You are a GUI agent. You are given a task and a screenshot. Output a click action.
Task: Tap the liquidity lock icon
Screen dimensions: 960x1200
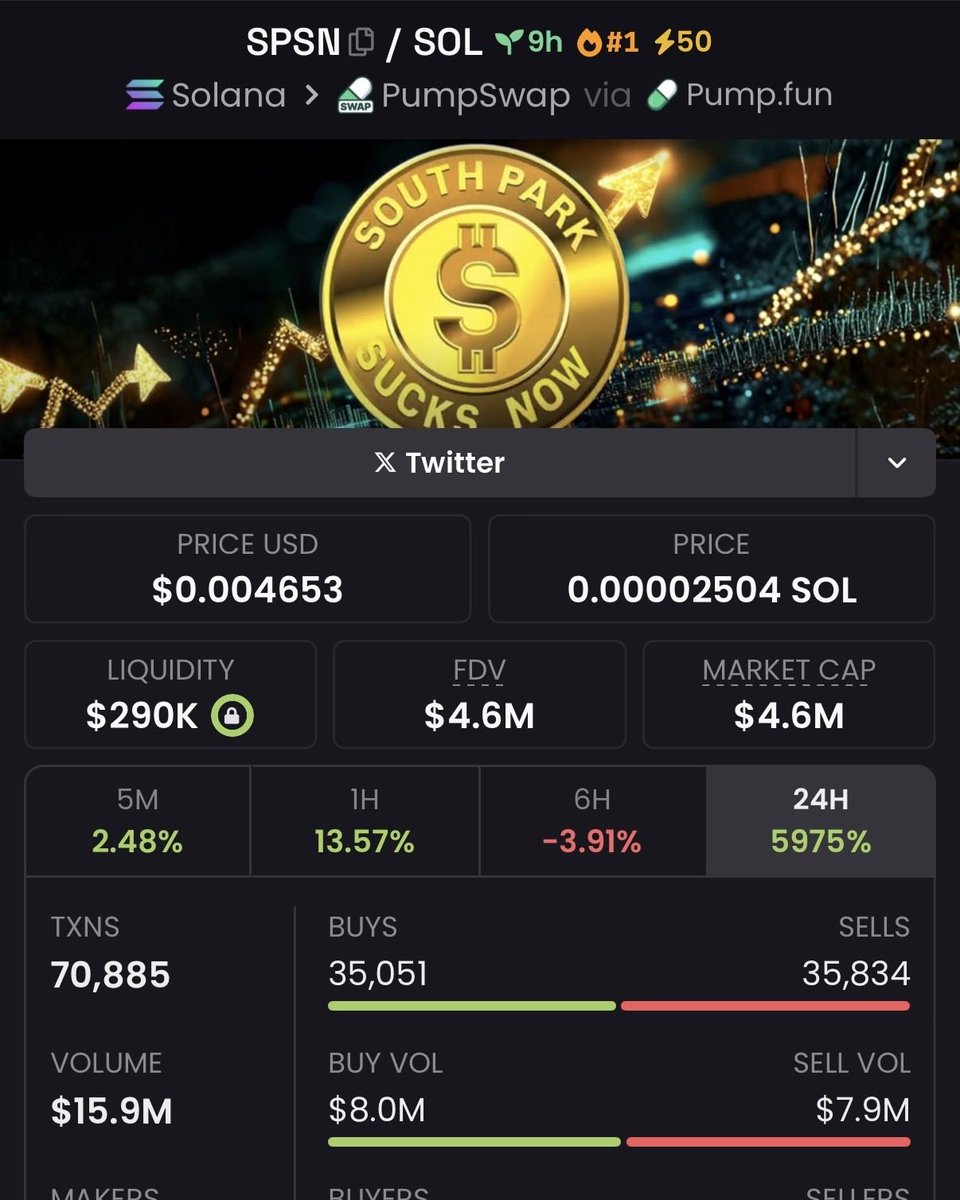tap(232, 716)
